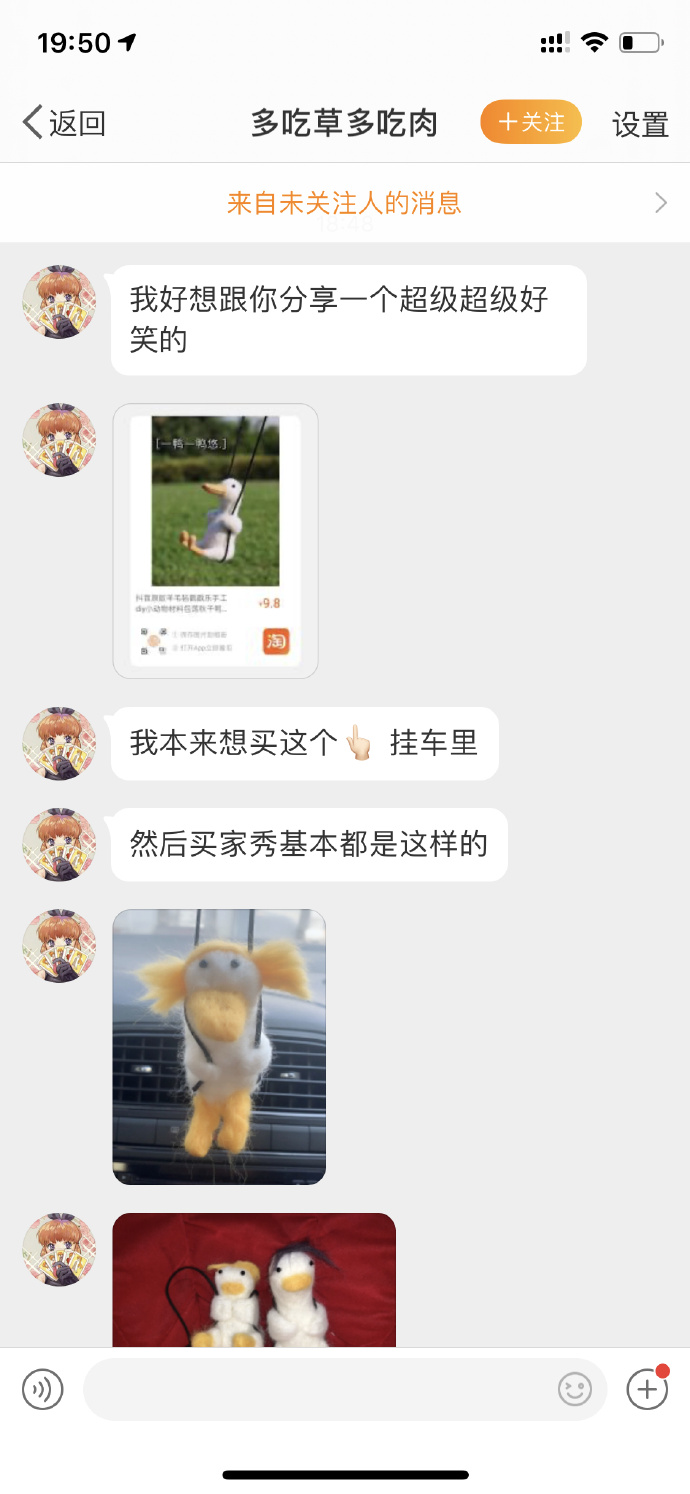Follow this user with +关注
Viewport: 690px width, 1494px height.
point(531,122)
